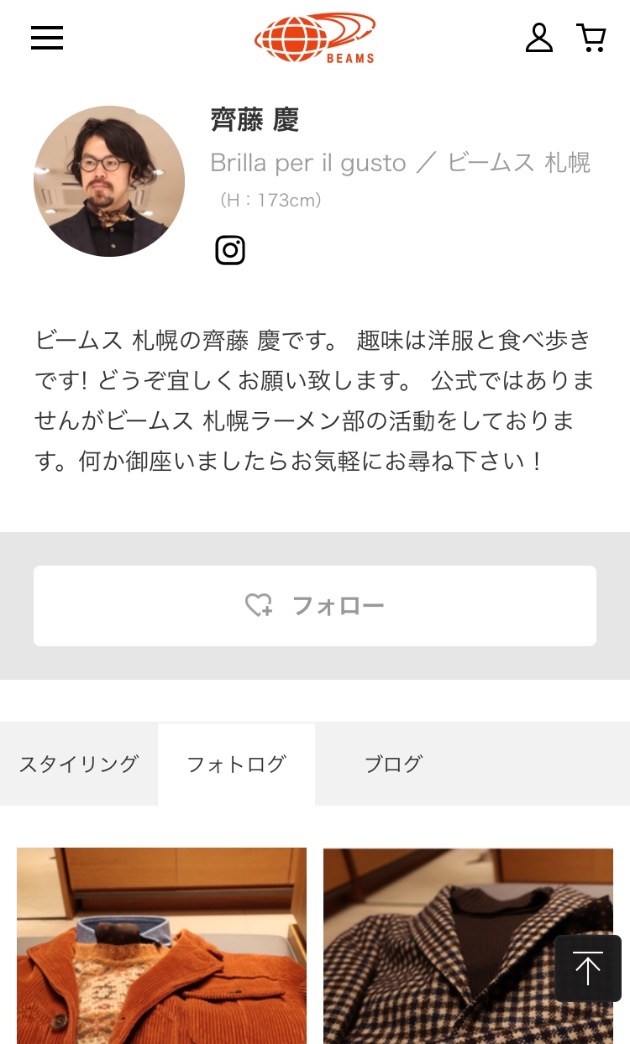
Task: Open 齊藤 慶's Instagram profile
Action: coord(230,250)
